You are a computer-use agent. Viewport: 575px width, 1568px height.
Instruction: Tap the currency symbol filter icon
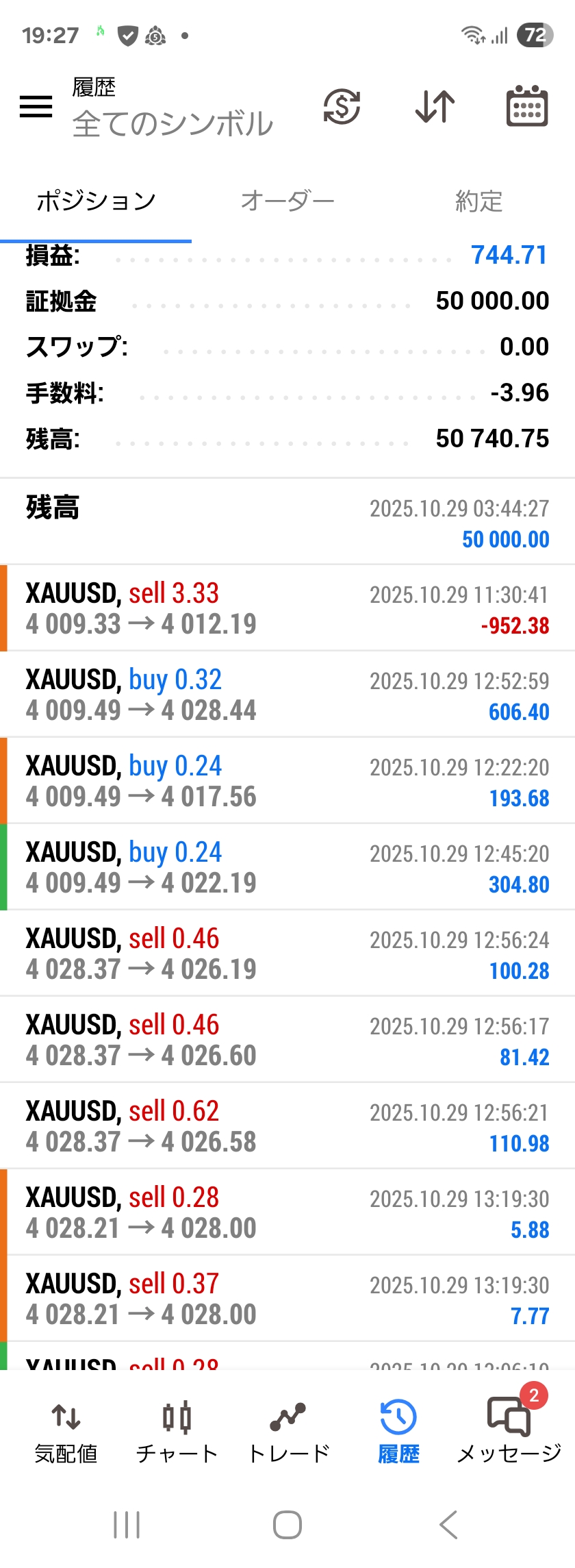coord(342,107)
